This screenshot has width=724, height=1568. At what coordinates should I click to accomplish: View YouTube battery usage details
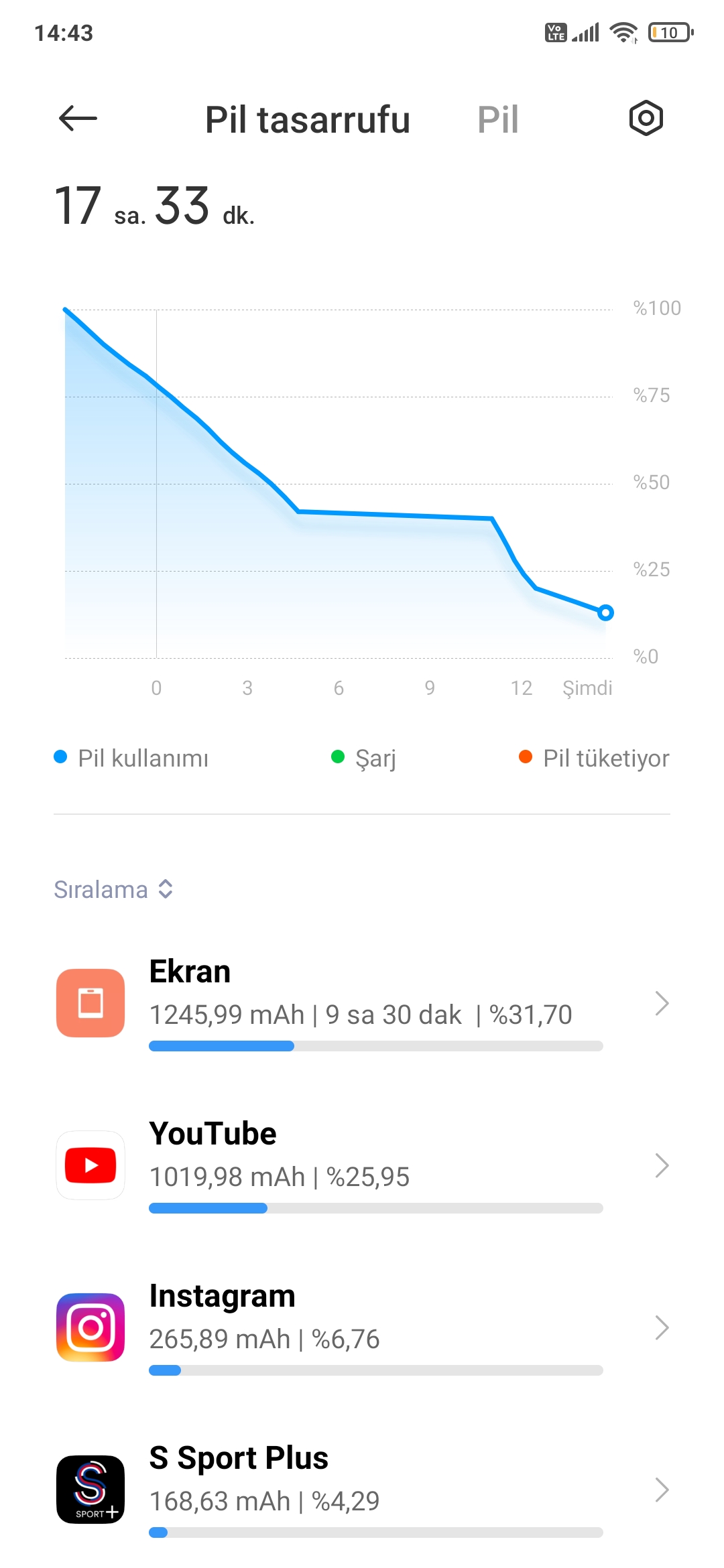pos(362,1166)
